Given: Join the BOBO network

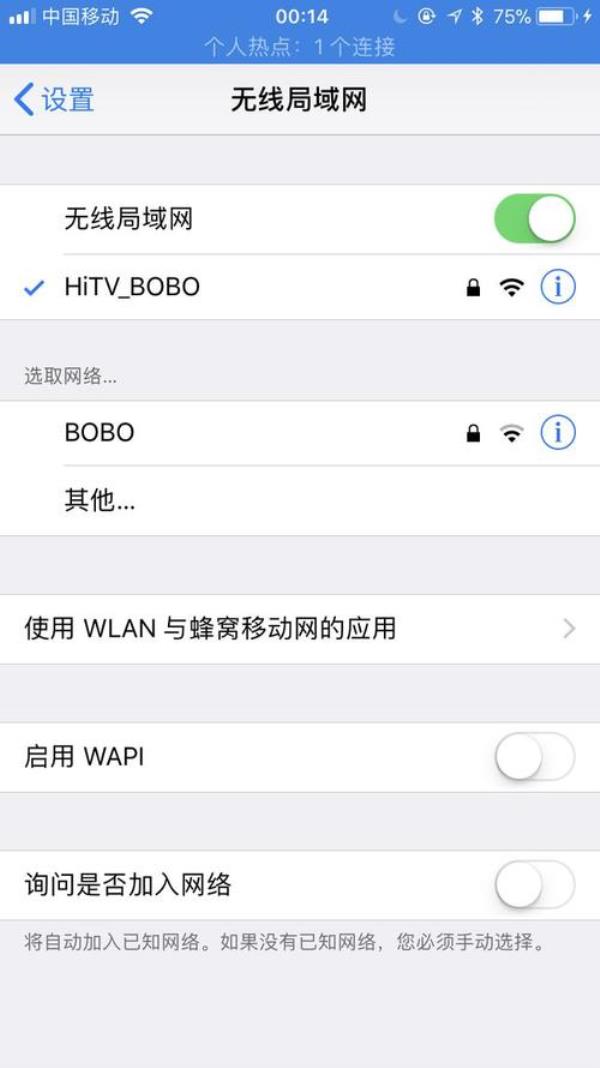Looking at the screenshot, I should (x=200, y=433).
